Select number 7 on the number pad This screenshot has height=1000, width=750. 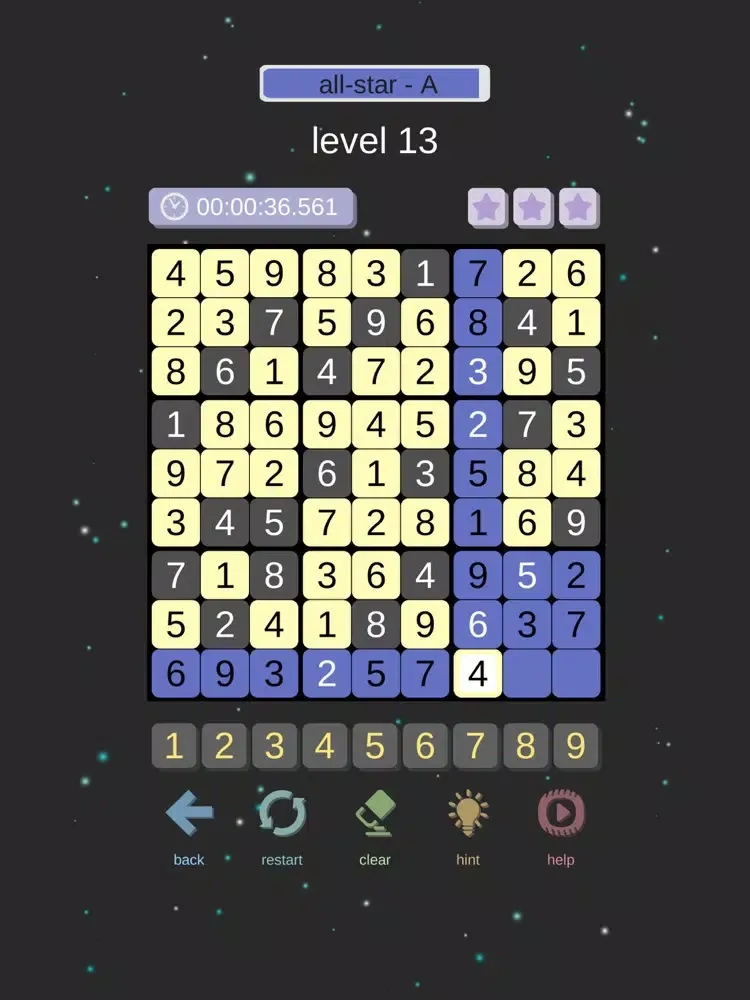tap(475, 745)
